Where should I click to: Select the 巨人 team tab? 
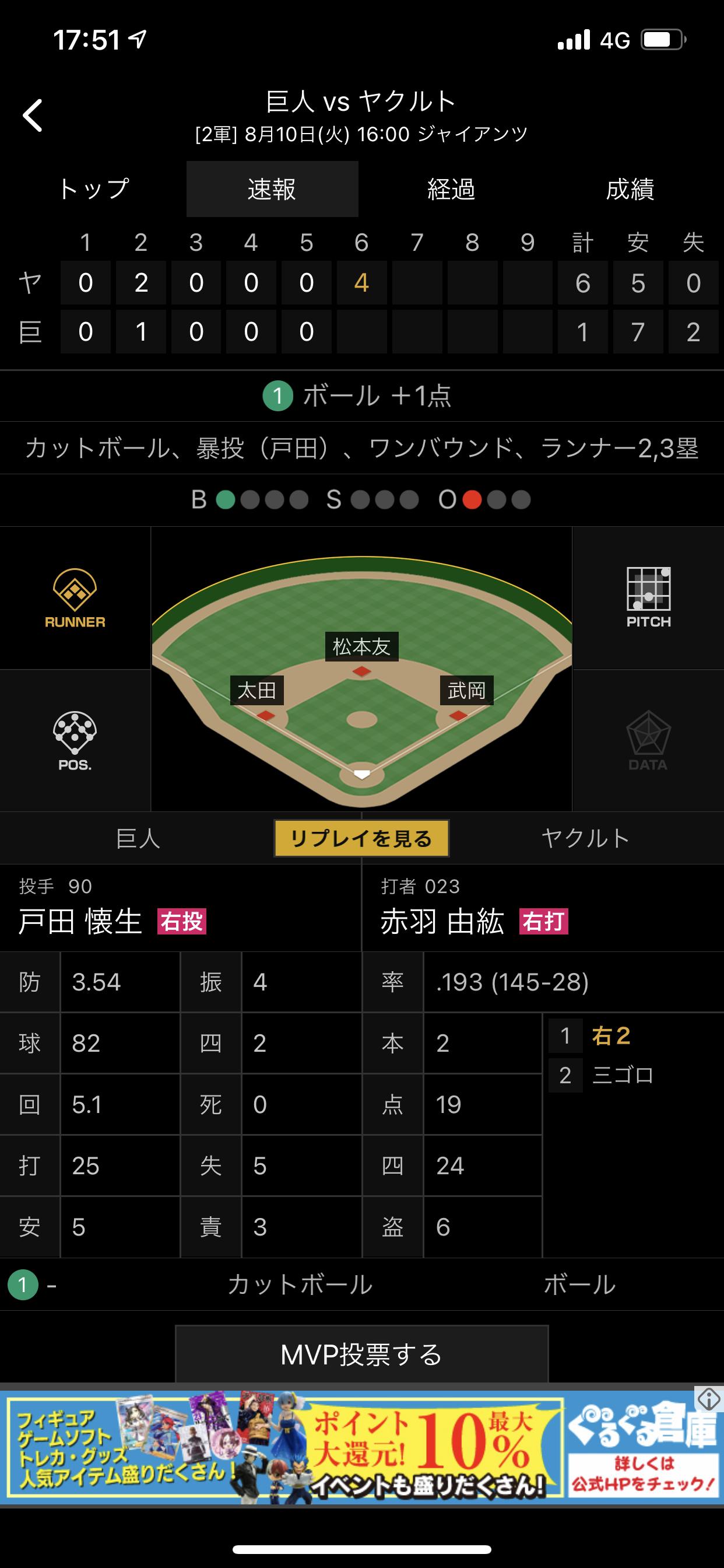tap(138, 838)
